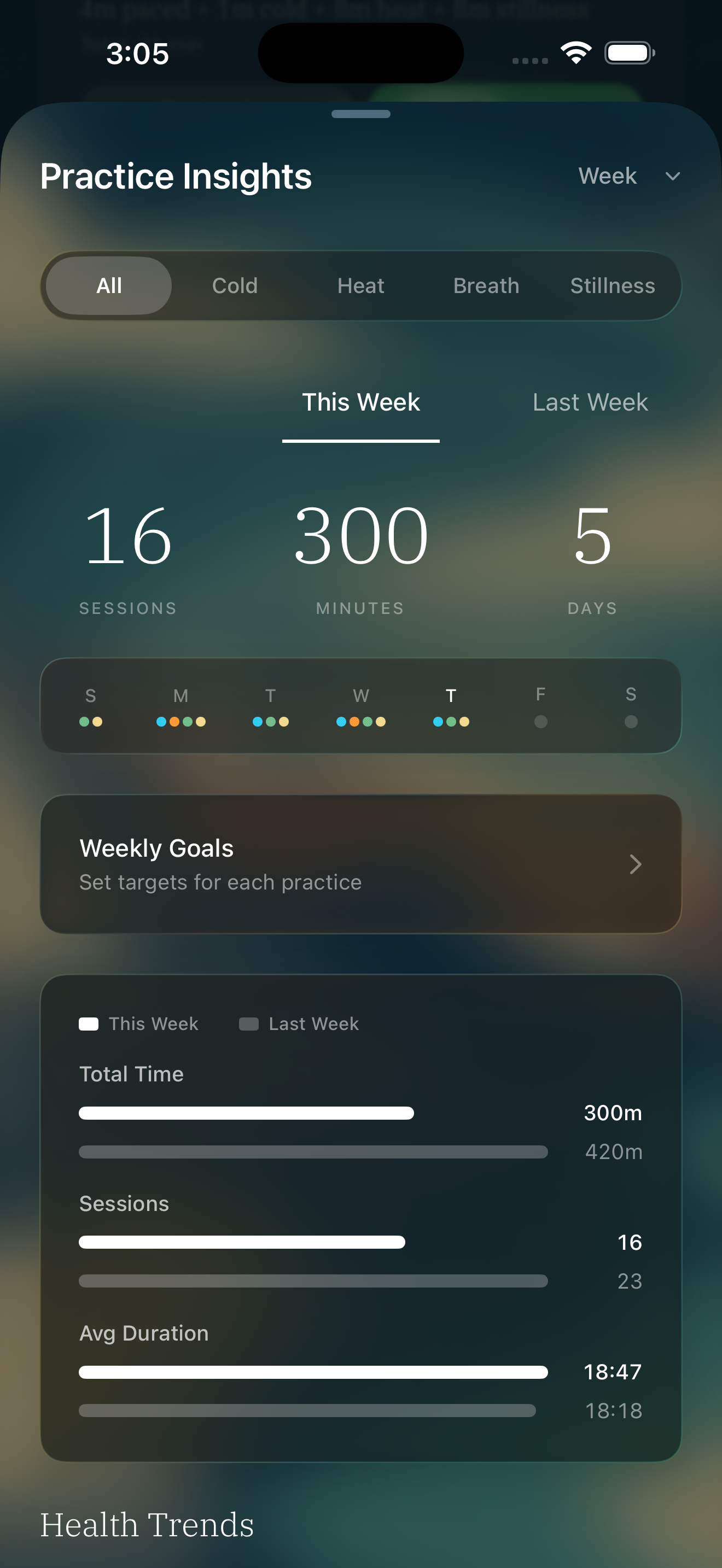This screenshot has width=722, height=1568.
Task: View Last Week stats
Action: pos(589,402)
